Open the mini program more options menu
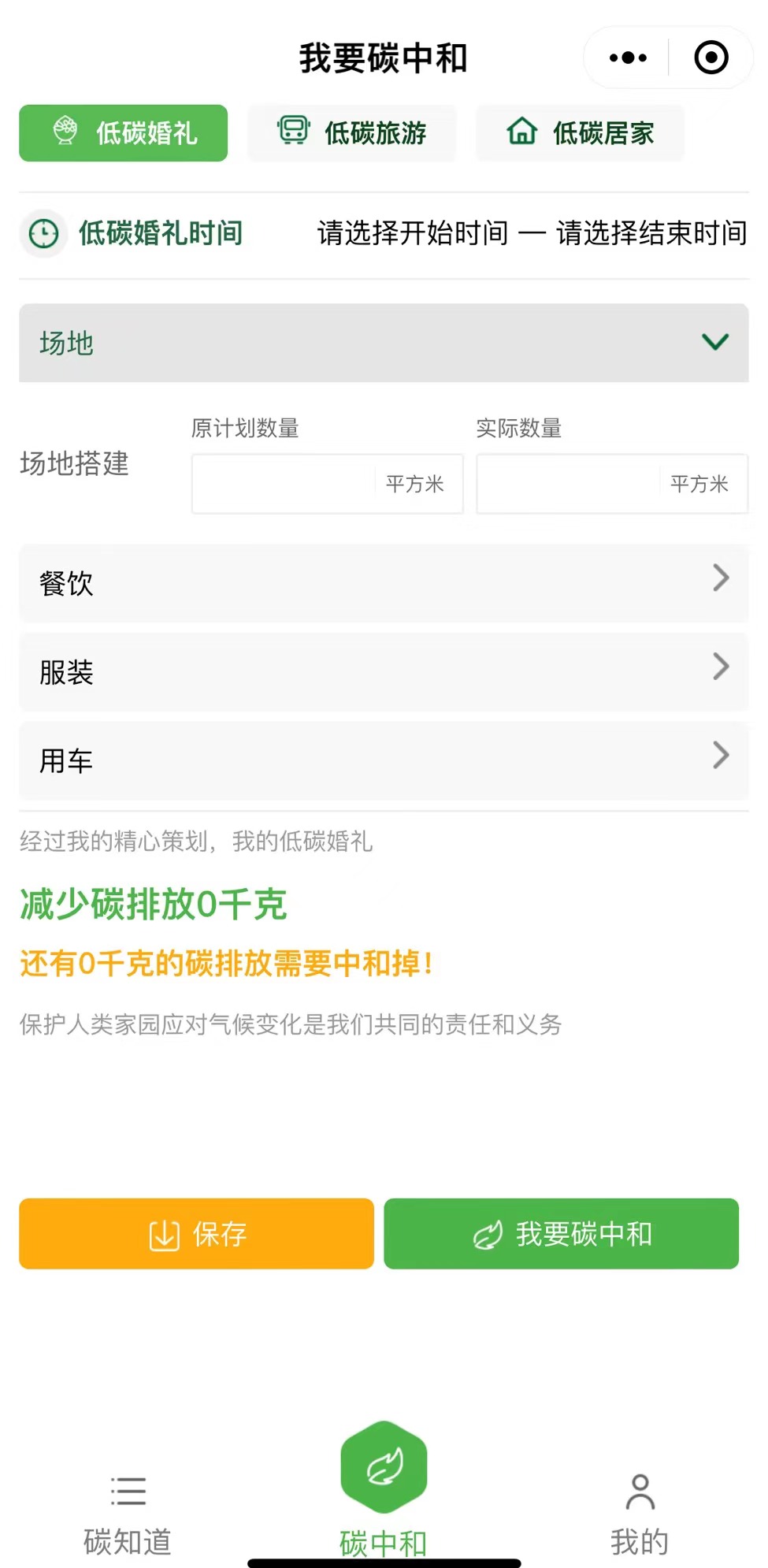Viewport: 768px width, 1568px height. pyautogui.click(x=628, y=58)
